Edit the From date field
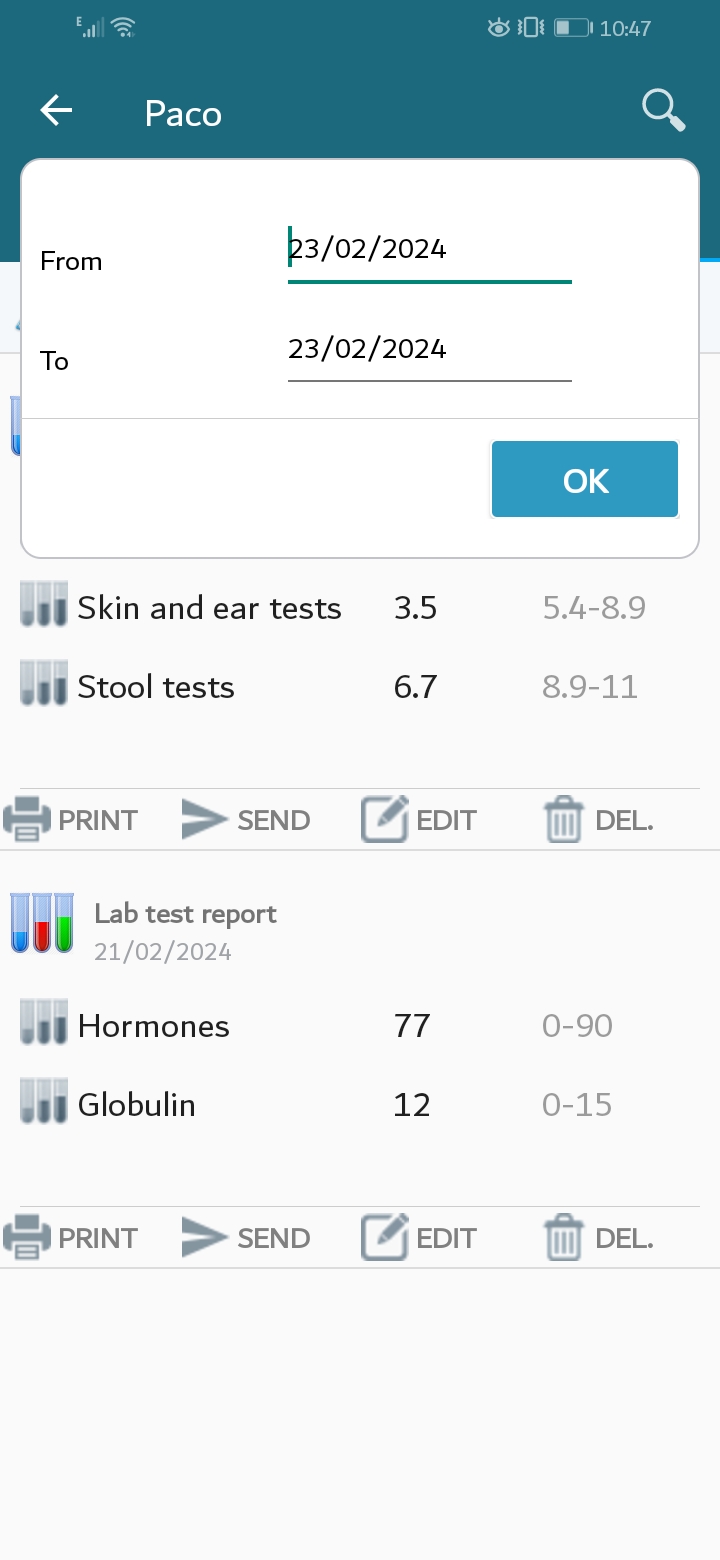The image size is (720, 1560). pos(430,251)
